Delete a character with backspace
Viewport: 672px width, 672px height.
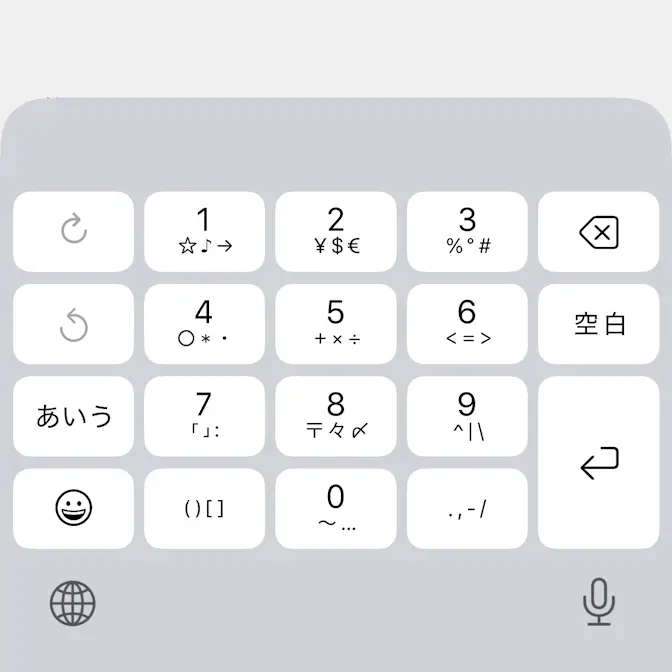pyautogui.click(x=599, y=231)
